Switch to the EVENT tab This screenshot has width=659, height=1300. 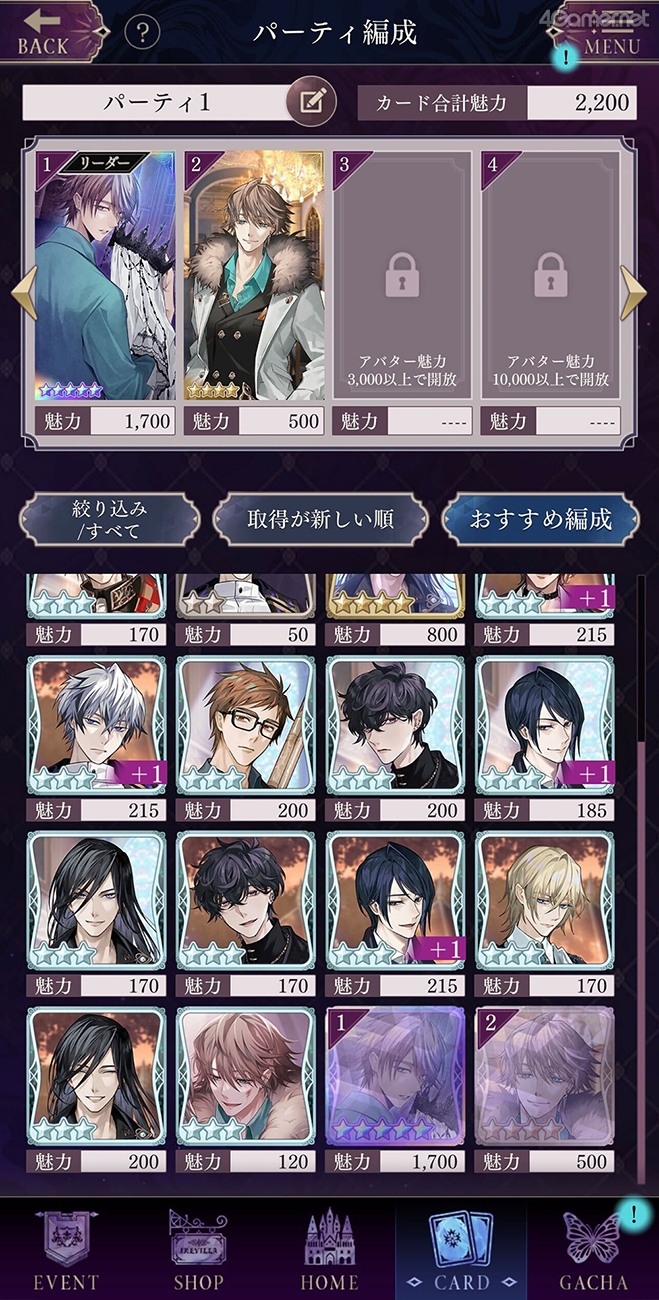click(x=66, y=1250)
